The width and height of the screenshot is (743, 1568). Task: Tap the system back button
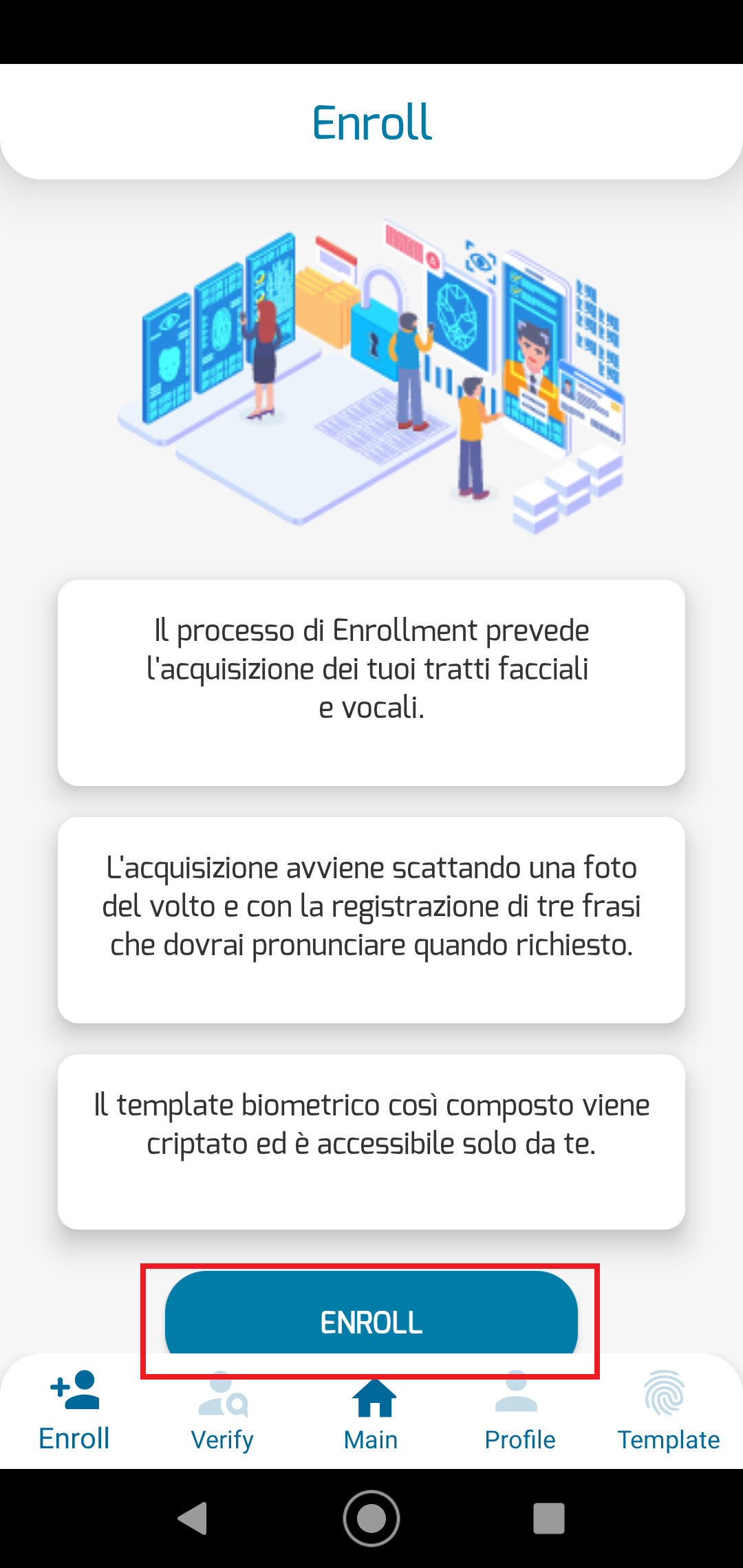pyautogui.click(x=193, y=1518)
